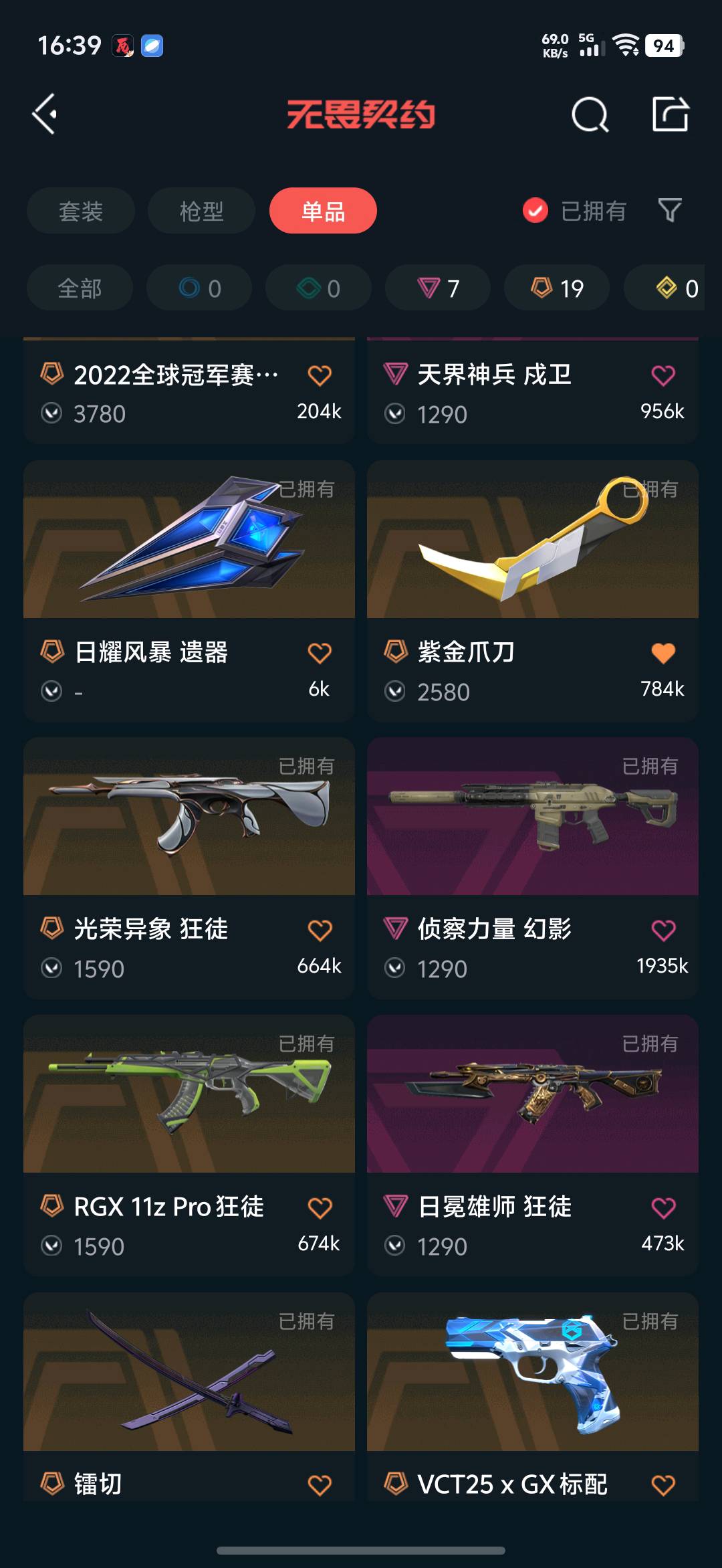The width and height of the screenshot is (722, 1568).
Task: Select the 单品 tab
Action: pyautogui.click(x=323, y=211)
